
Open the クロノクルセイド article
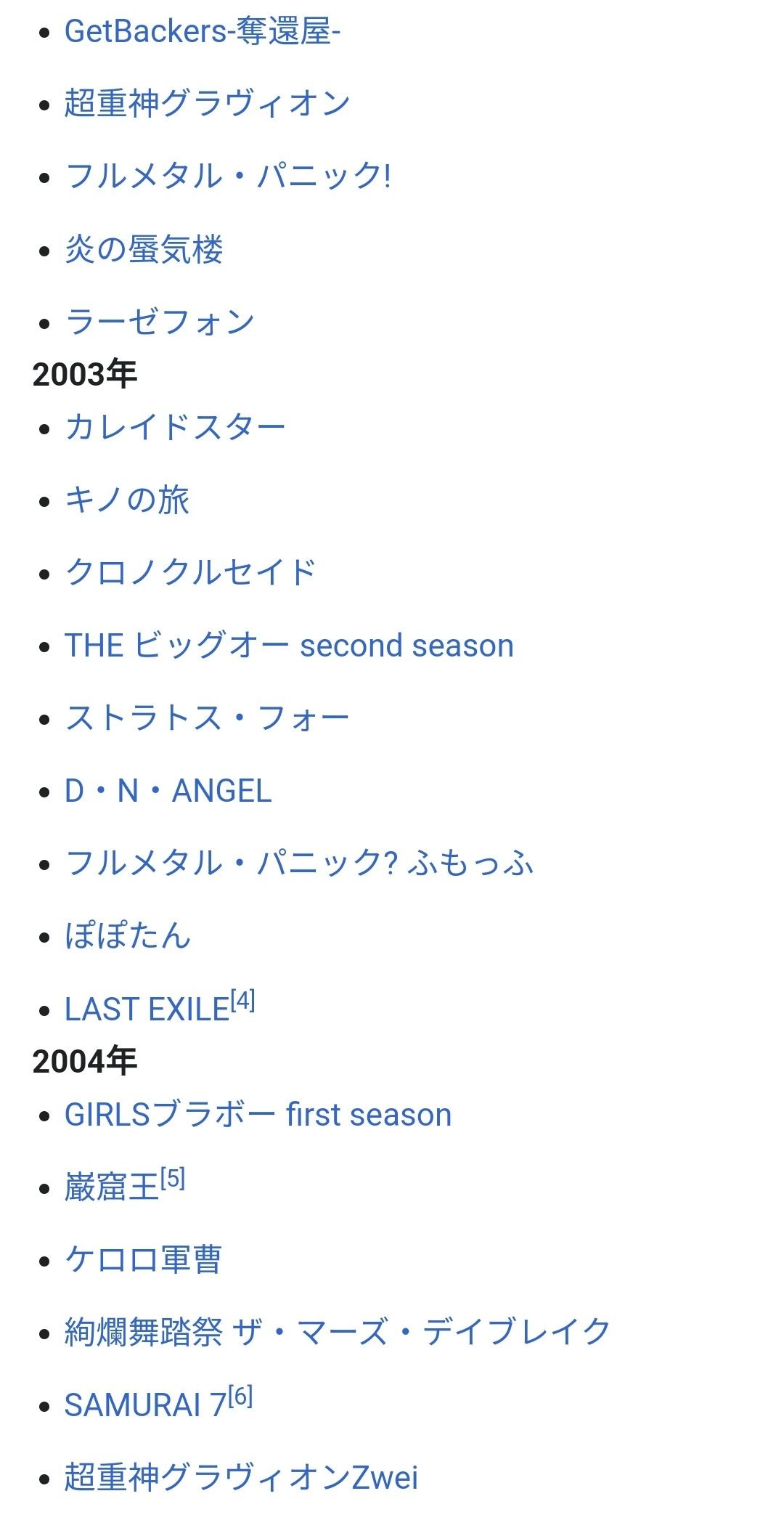191,573
